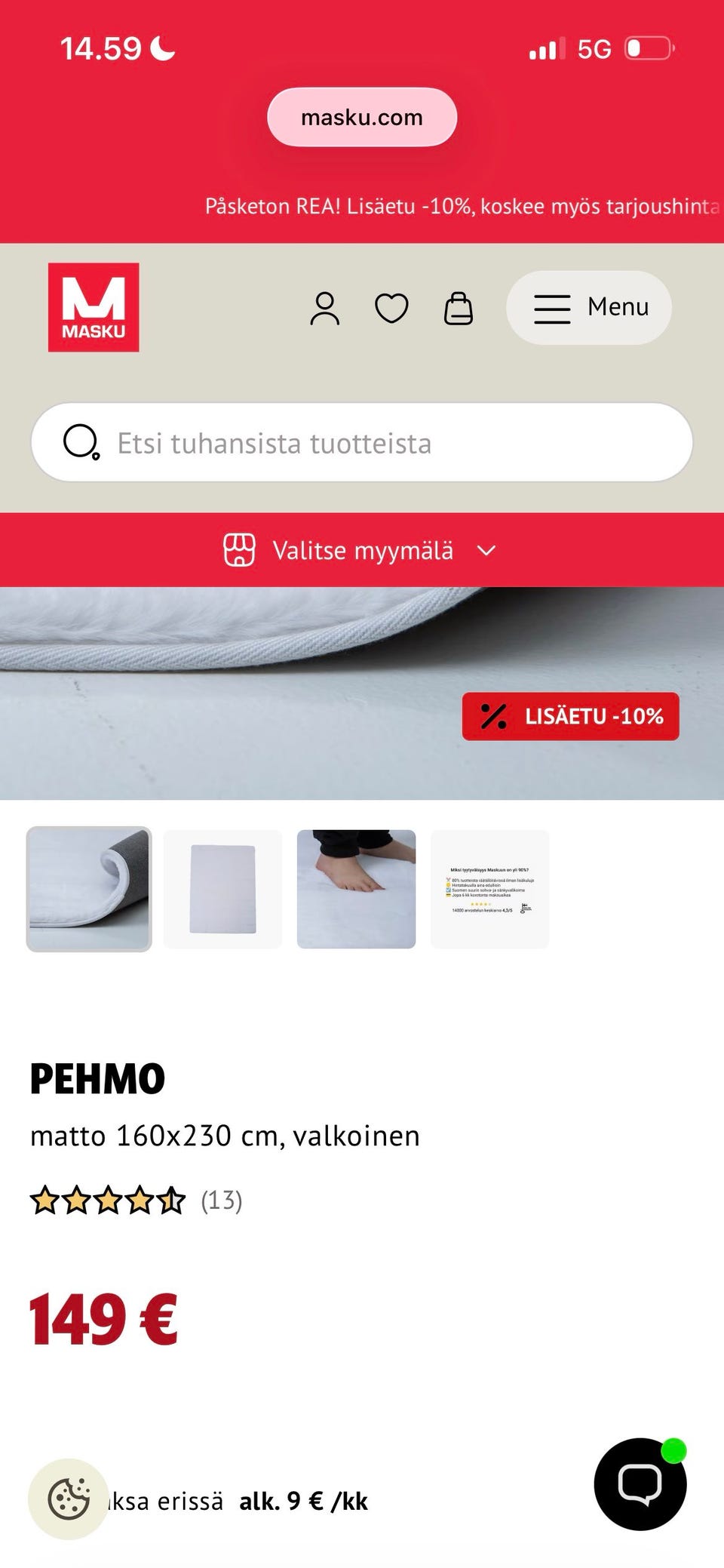Open the Påsketon REA promotion banner
This screenshot has width=724, height=1568.
[x=463, y=206]
